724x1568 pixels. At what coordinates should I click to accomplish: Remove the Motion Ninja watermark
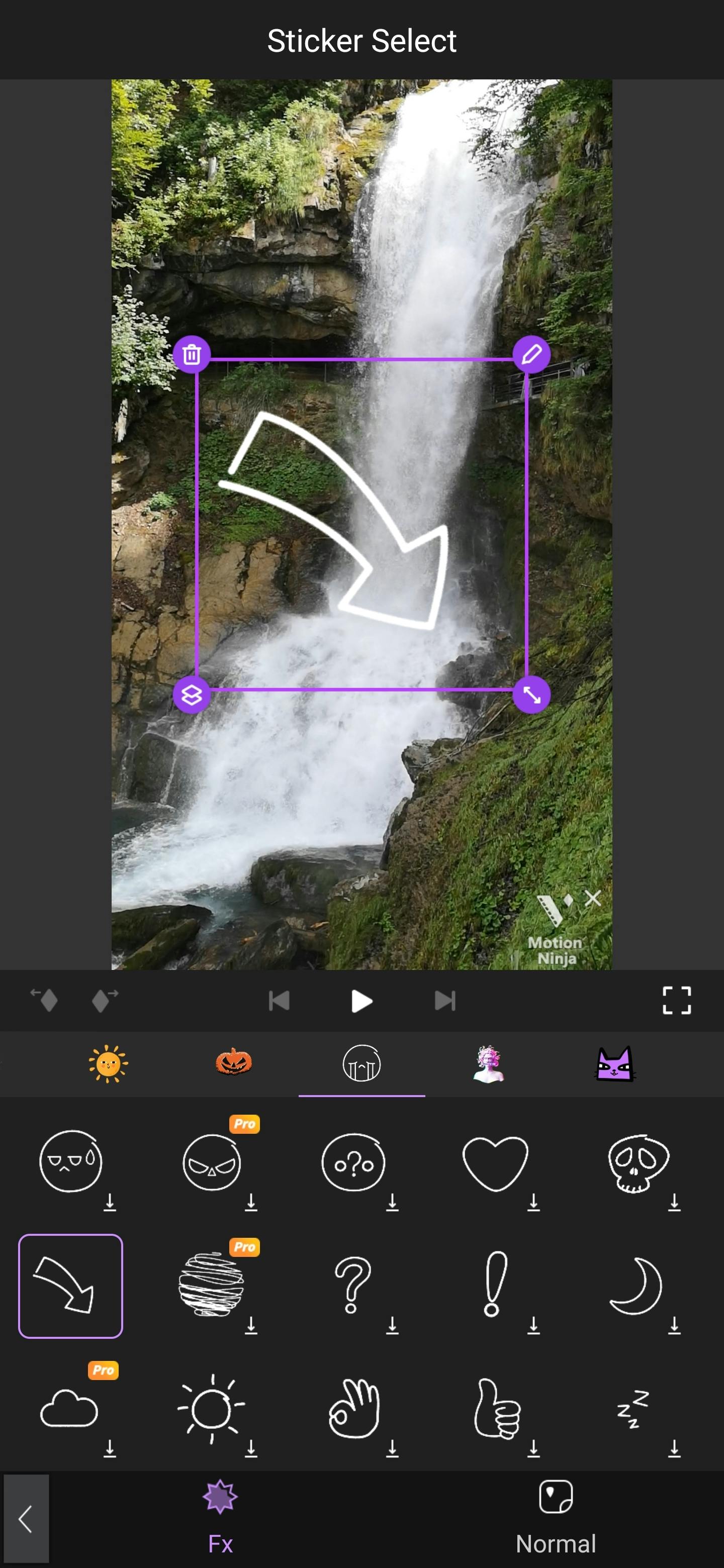(592, 899)
